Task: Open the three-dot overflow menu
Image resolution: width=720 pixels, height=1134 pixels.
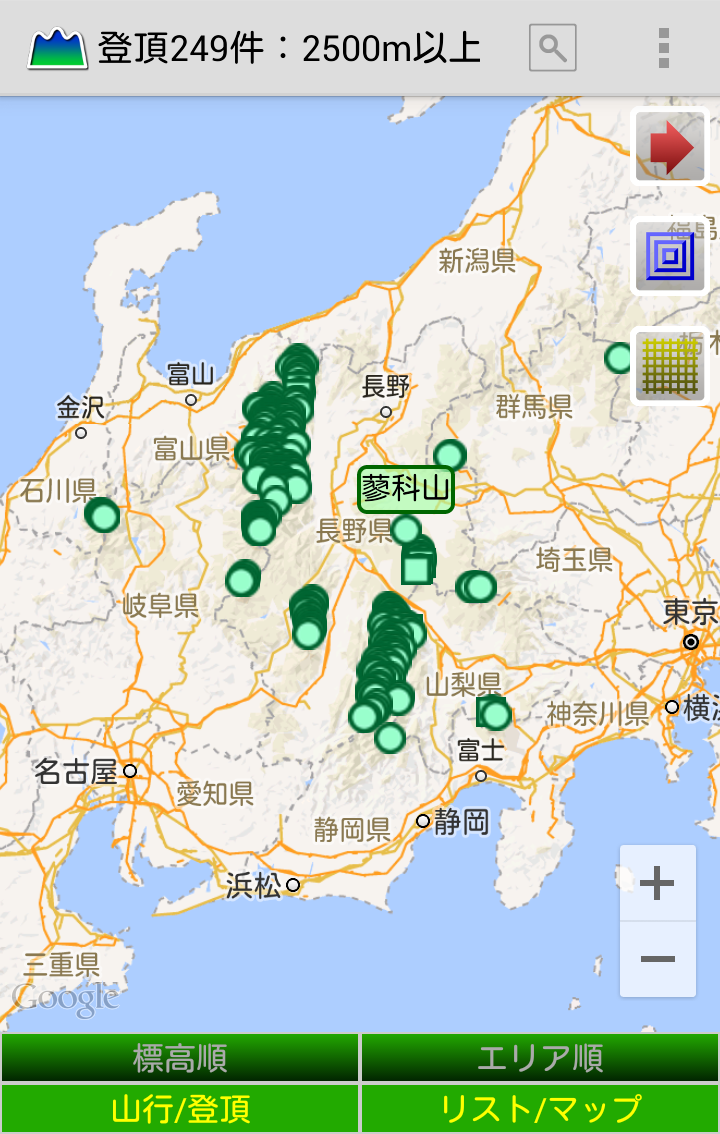Action: (x=663, y=47)
